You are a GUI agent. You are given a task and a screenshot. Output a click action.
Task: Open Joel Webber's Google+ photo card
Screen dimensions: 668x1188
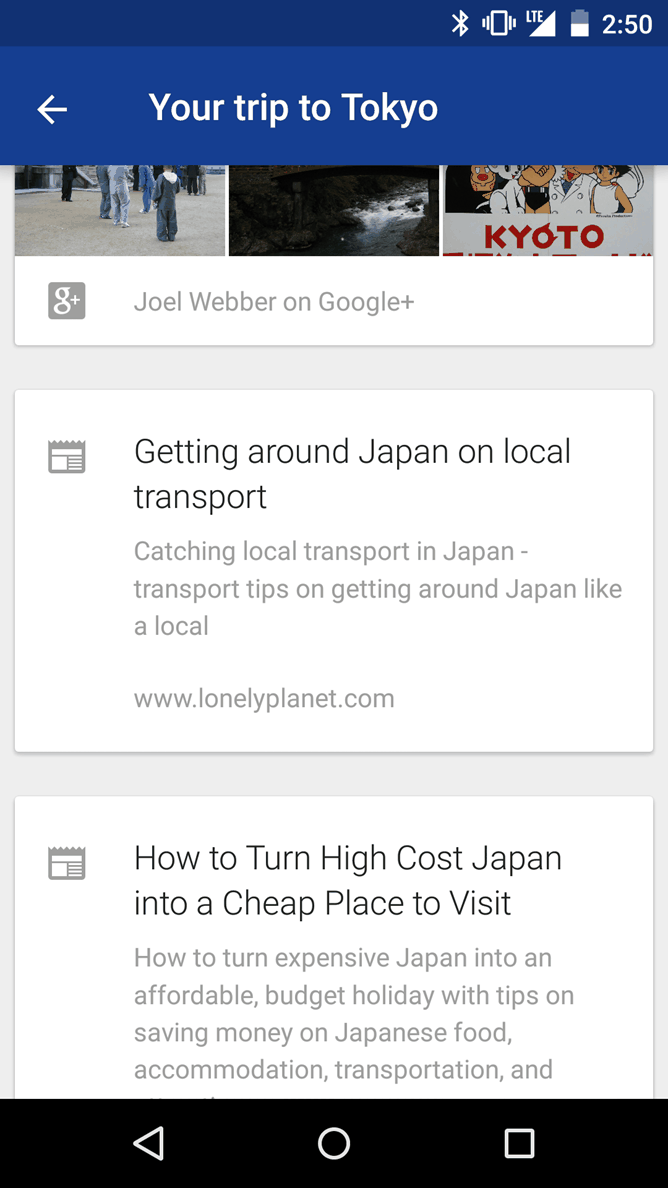tap(333, 255)
